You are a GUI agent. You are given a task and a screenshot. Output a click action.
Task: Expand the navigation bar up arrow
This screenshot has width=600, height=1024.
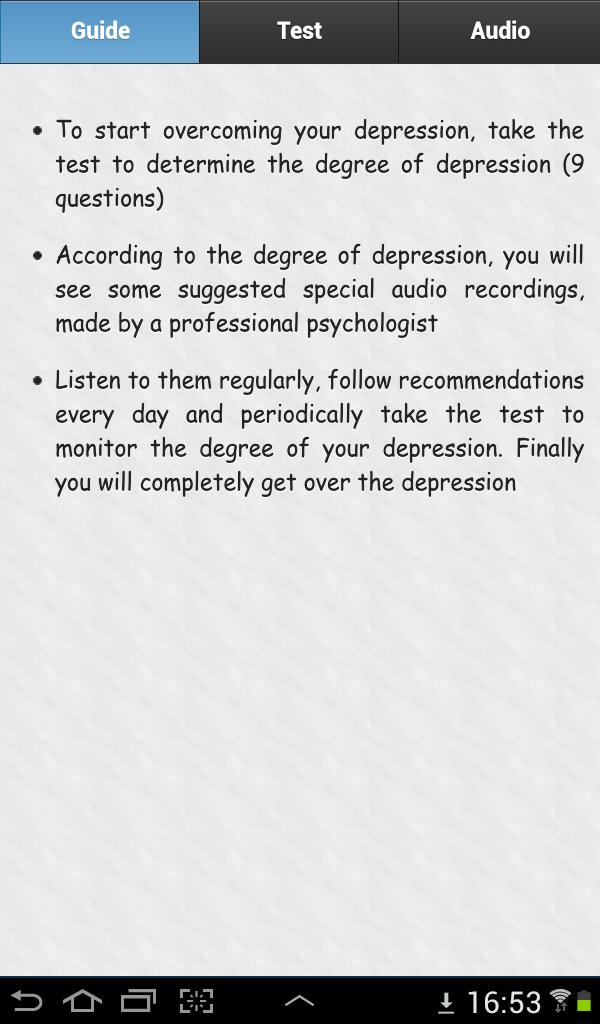299,1001
